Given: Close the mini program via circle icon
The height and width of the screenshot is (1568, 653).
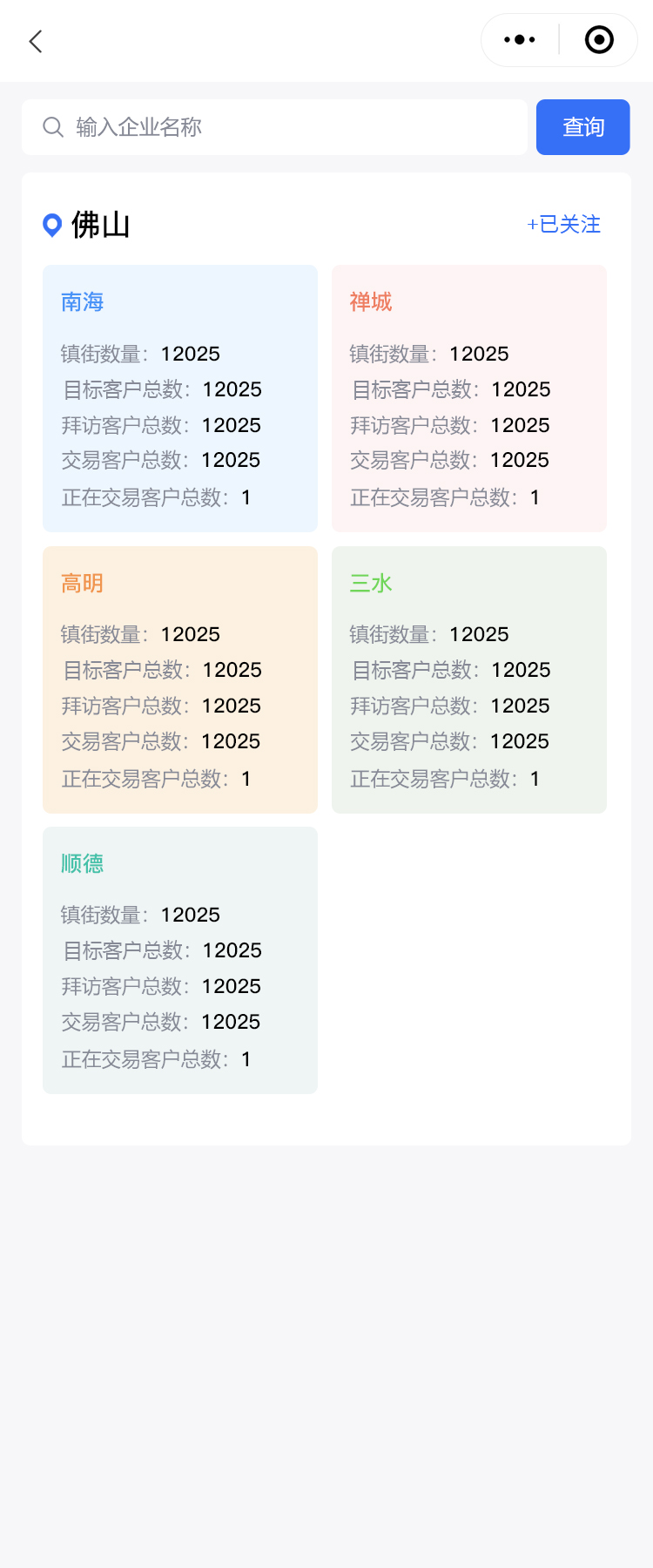Looking at the screenshot, I should pyautogui.click(x=599, y=40).
